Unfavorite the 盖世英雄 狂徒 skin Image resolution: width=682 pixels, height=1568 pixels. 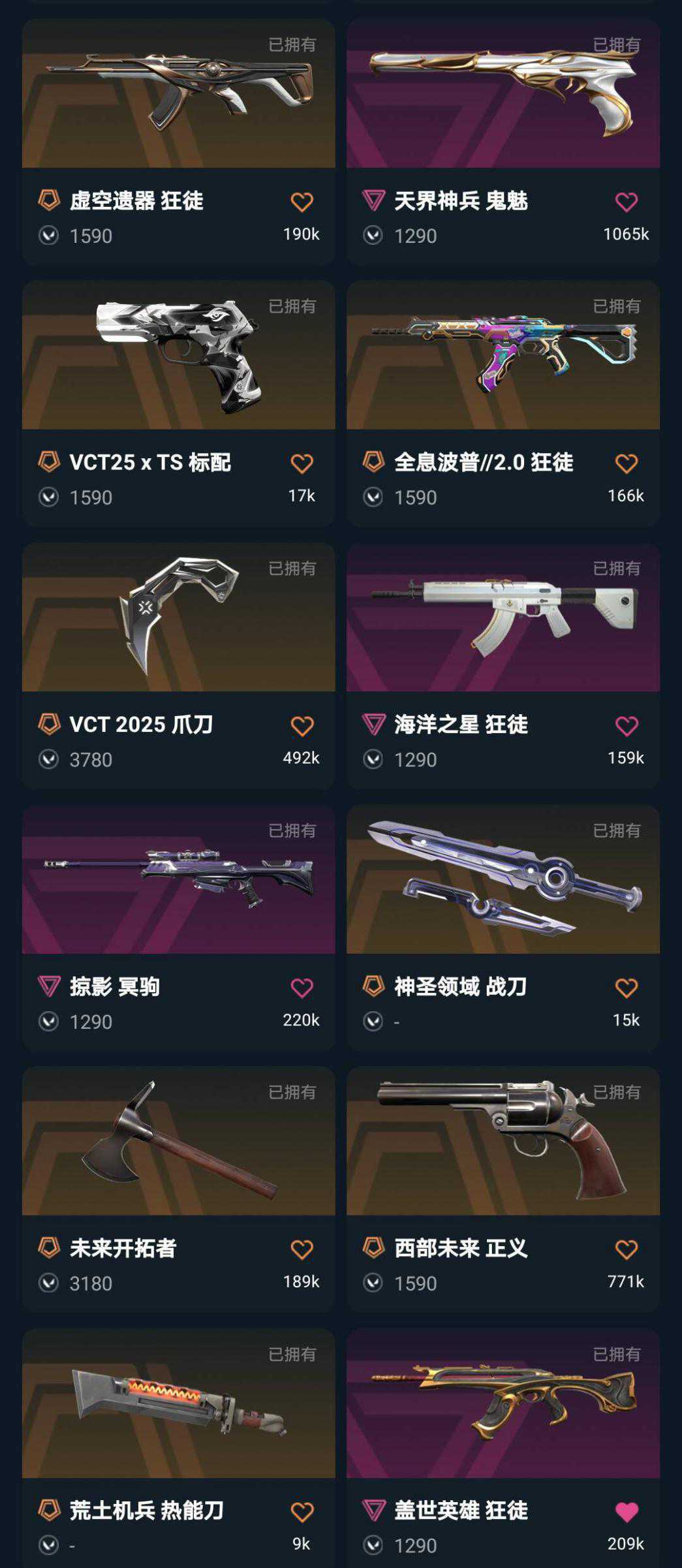click(x=628, y=1510)
